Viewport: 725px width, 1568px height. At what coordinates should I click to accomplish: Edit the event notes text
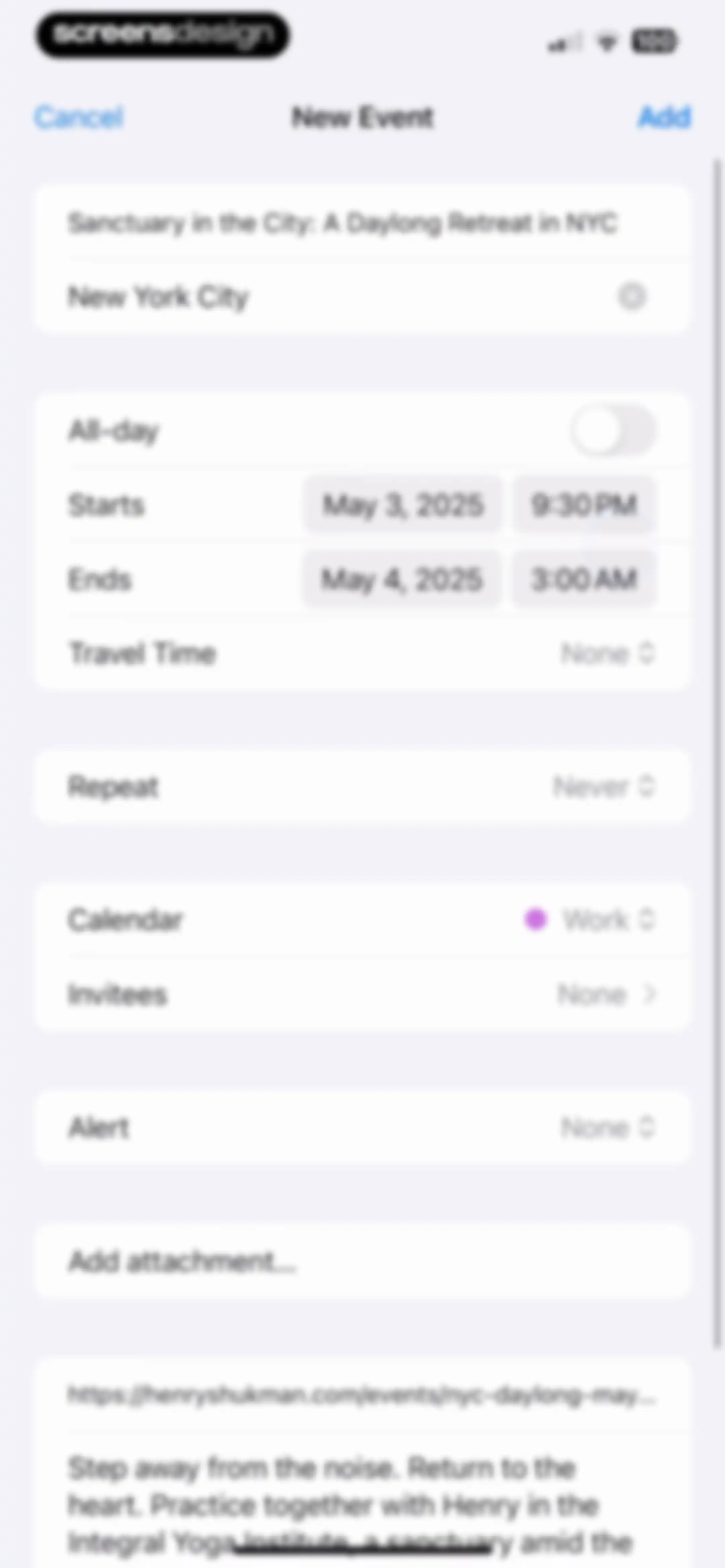[x=361, y=1504]
